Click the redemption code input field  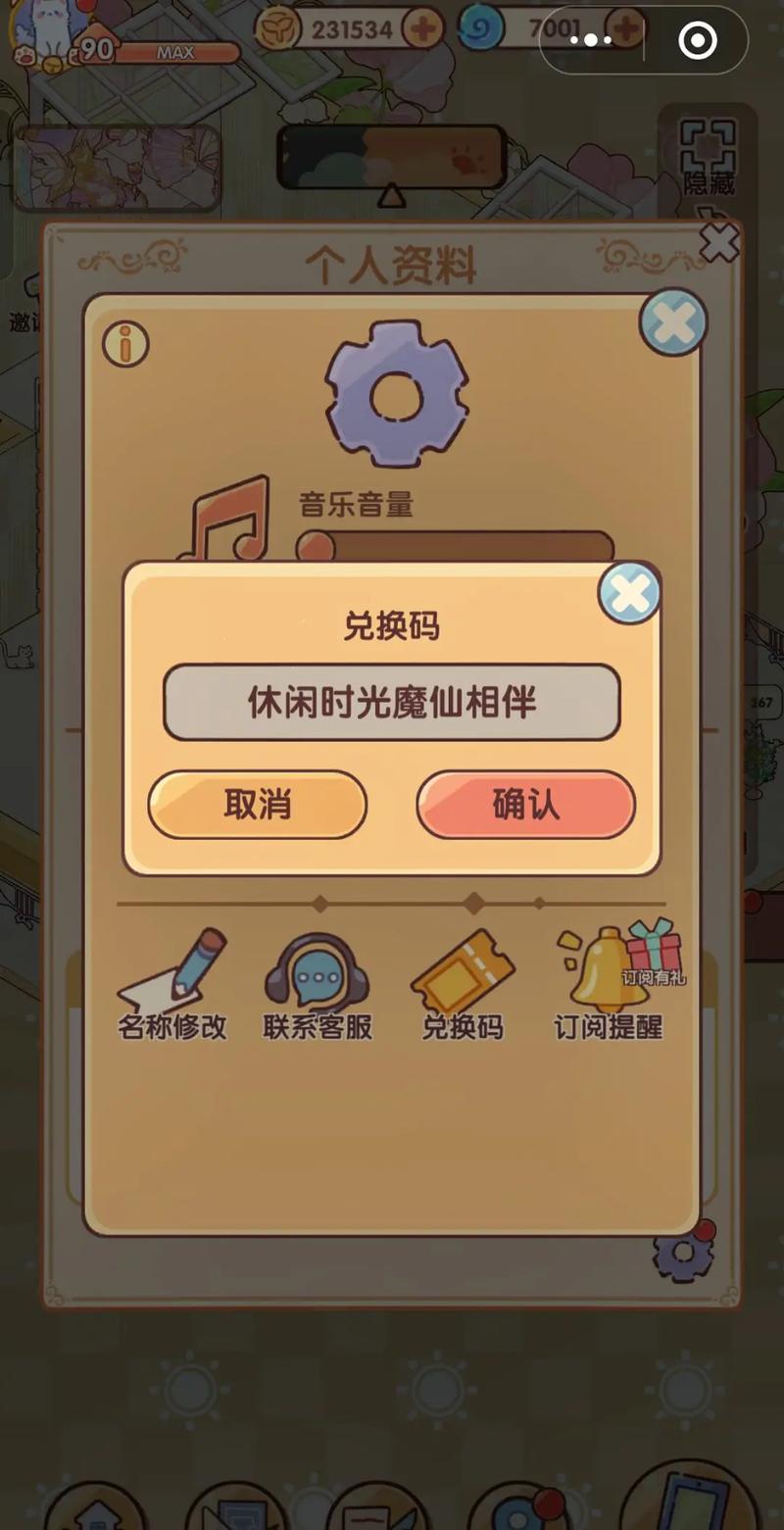tap(392, 702)
